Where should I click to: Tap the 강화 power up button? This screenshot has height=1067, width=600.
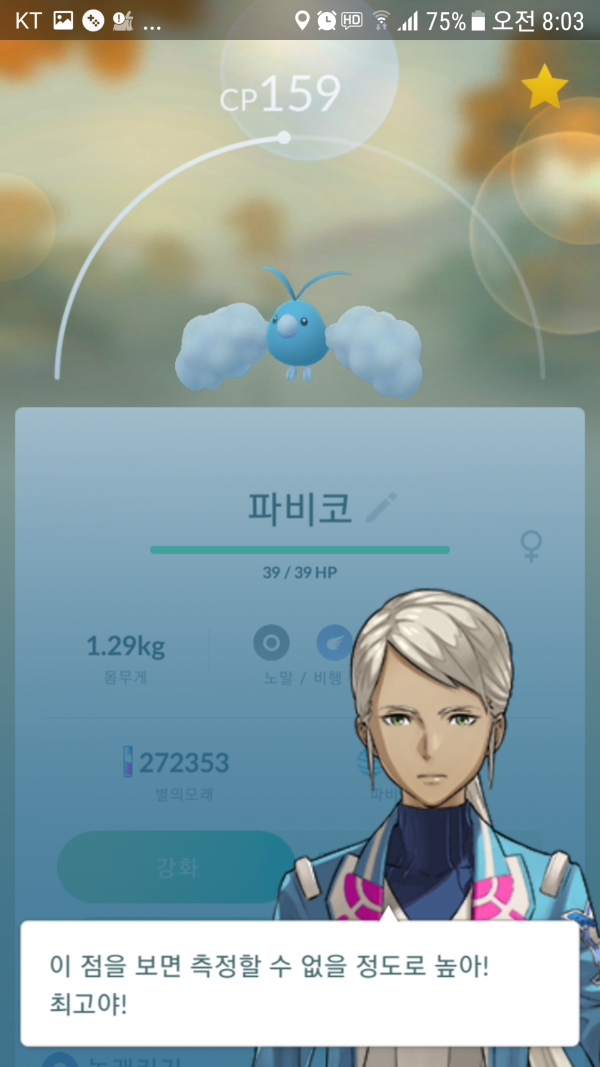click(177, 867)
